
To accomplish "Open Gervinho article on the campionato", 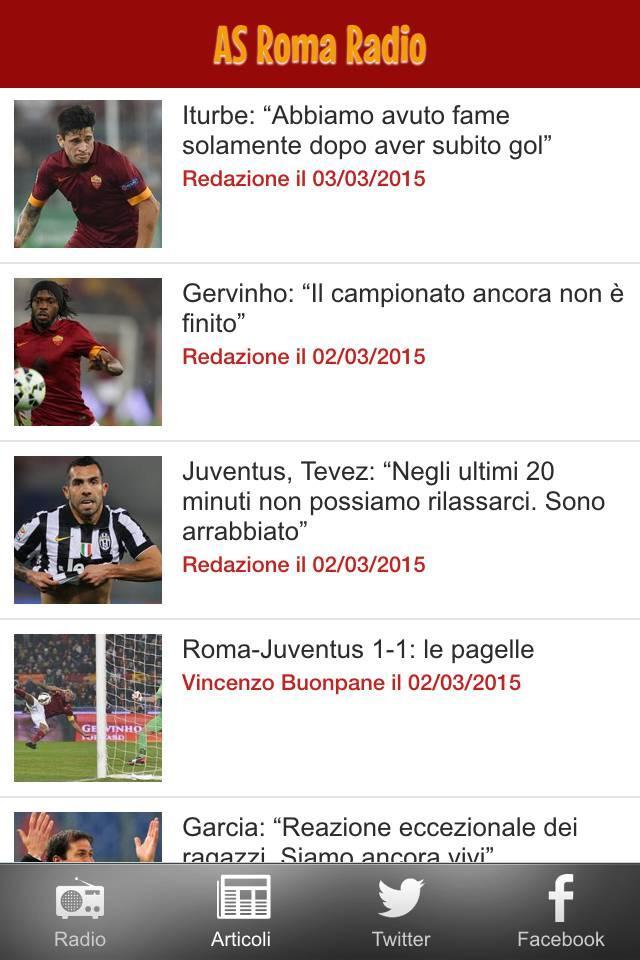I will point(402,309).
